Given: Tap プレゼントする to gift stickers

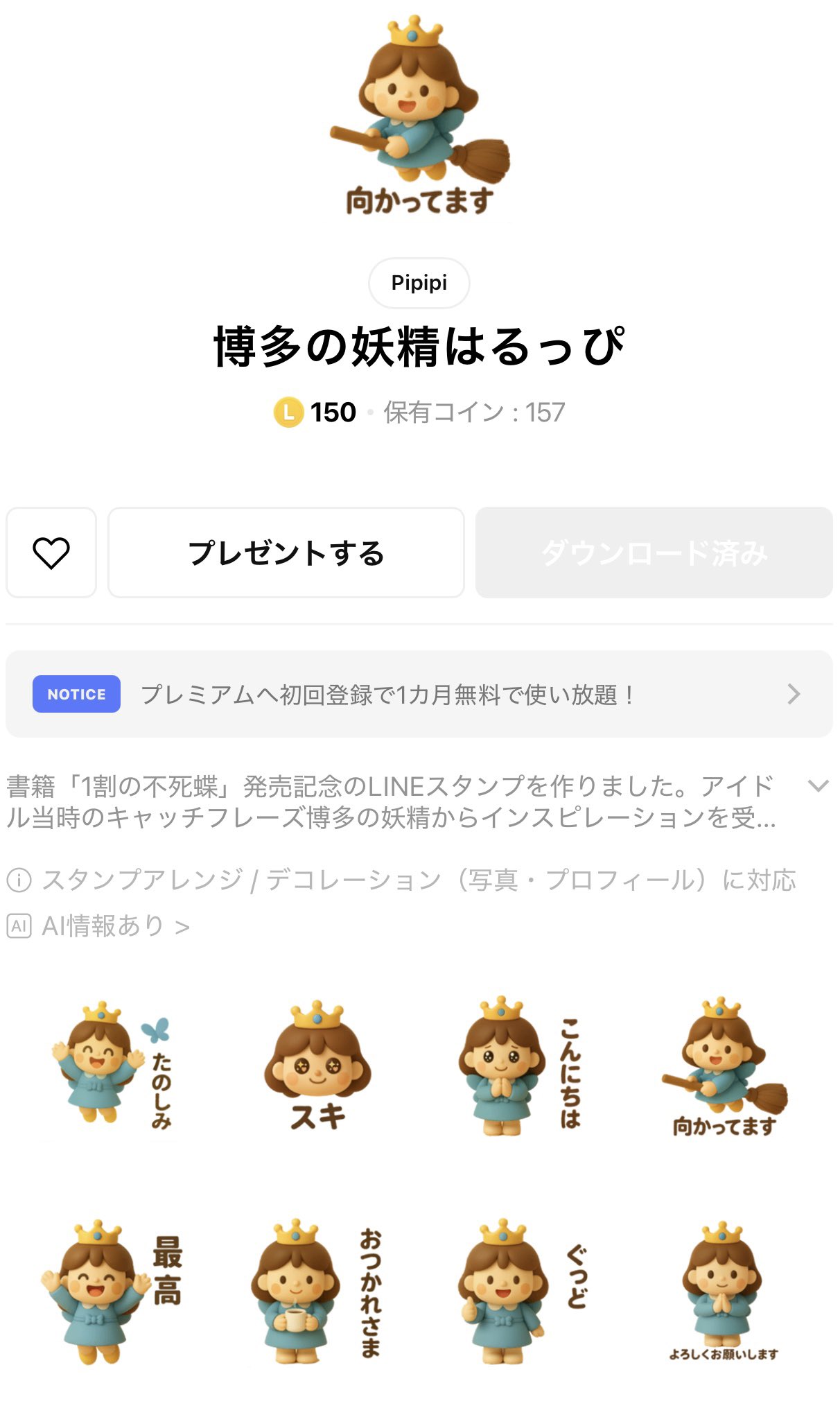Looking at the screenshot, I should click(x=286, y=553).
